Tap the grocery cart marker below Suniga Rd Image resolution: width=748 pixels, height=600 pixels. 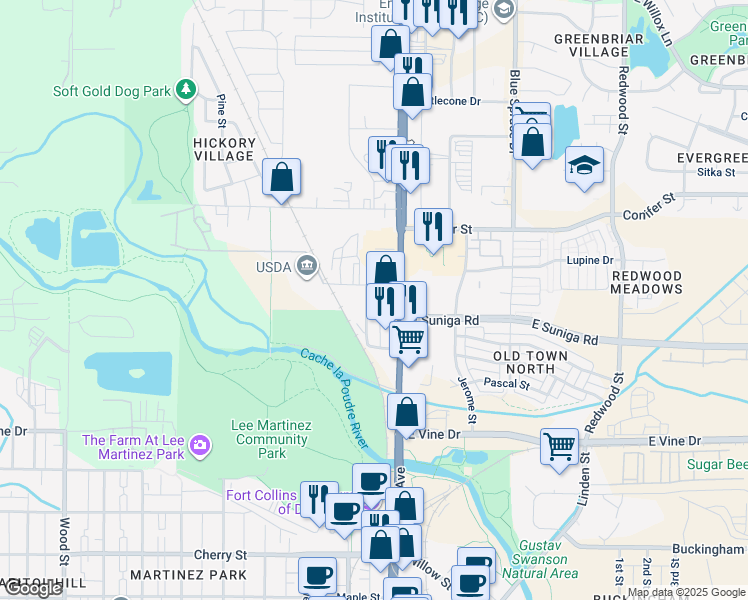[408, 343]
